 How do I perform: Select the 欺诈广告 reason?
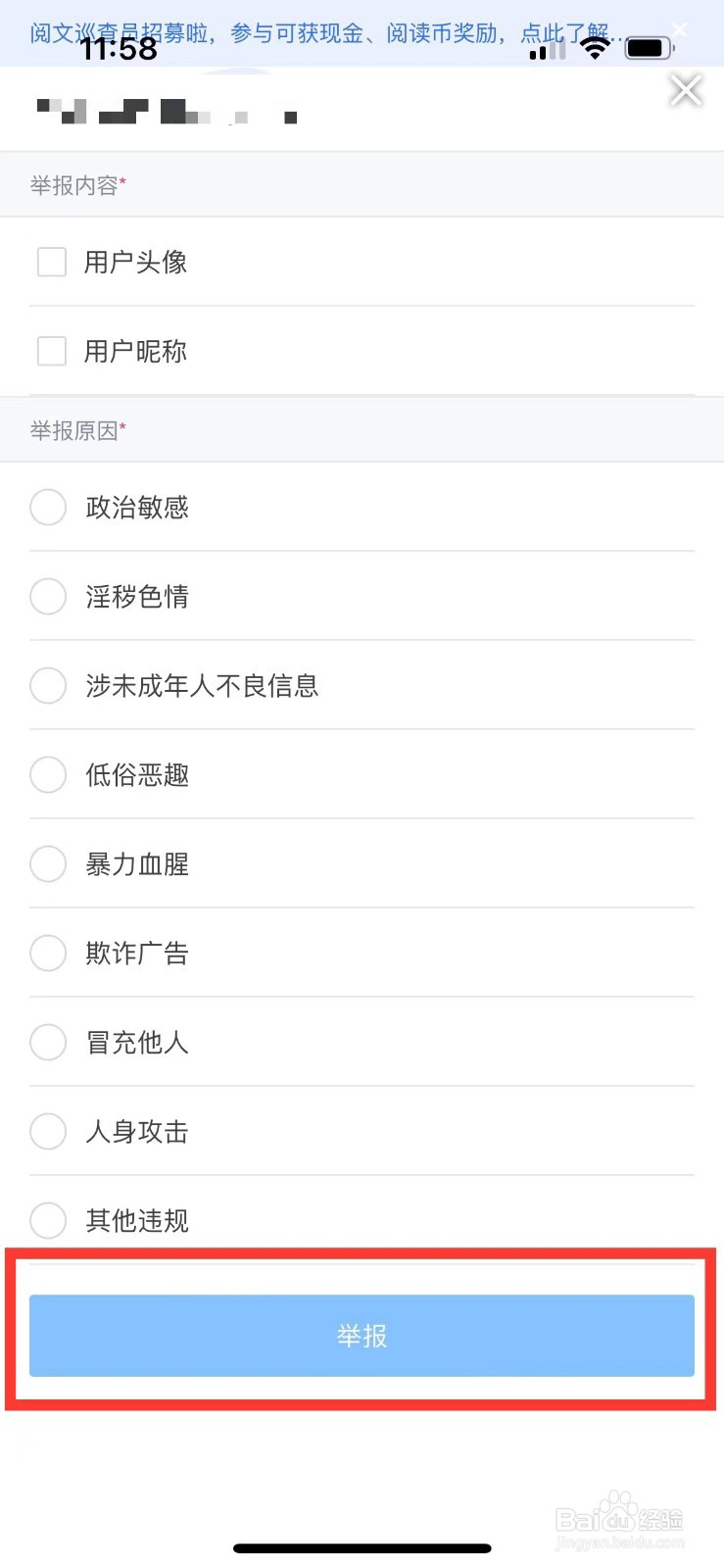pyautogui.click(x=48, y=953)
